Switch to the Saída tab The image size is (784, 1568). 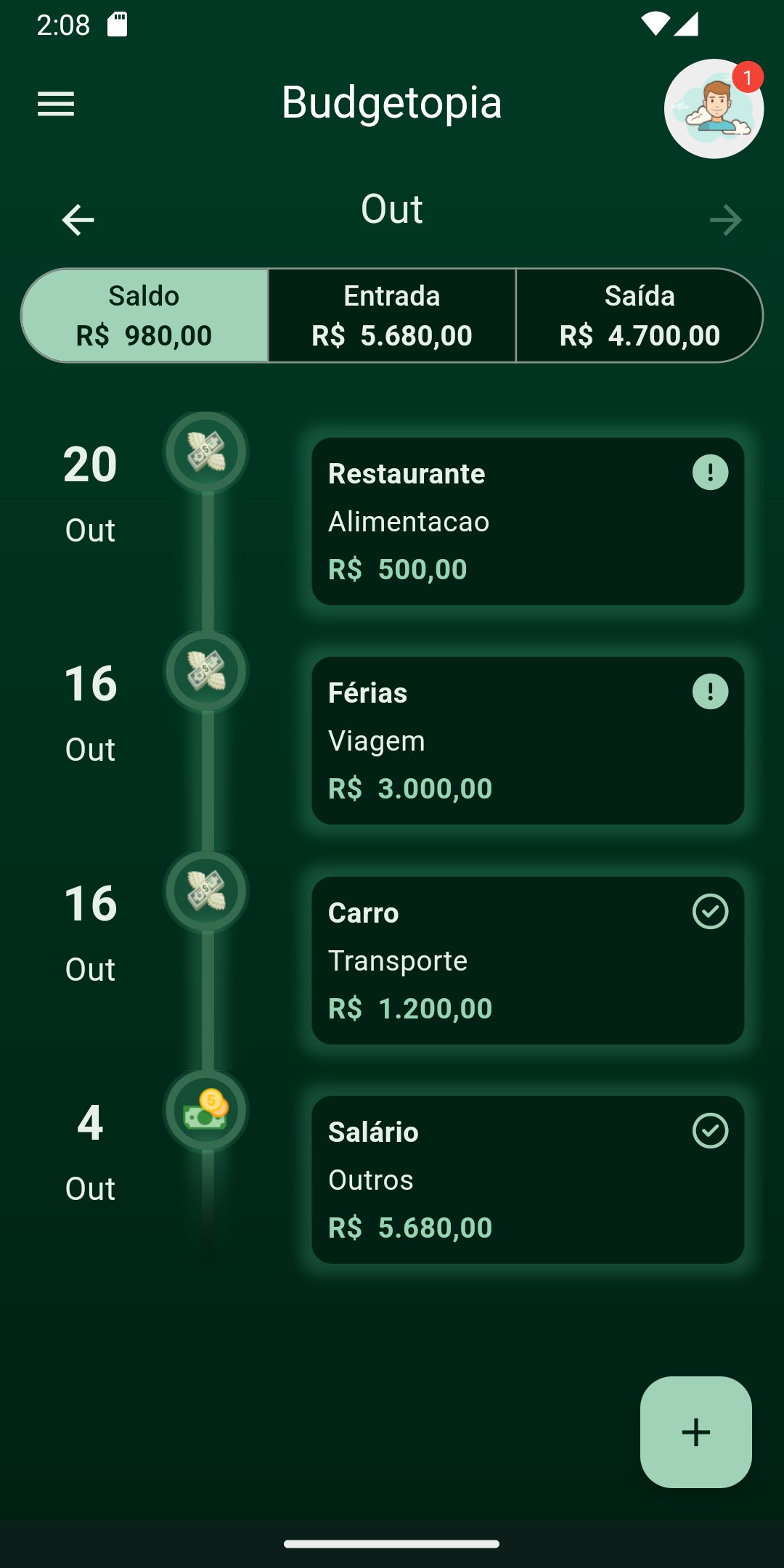coord(640,315)
